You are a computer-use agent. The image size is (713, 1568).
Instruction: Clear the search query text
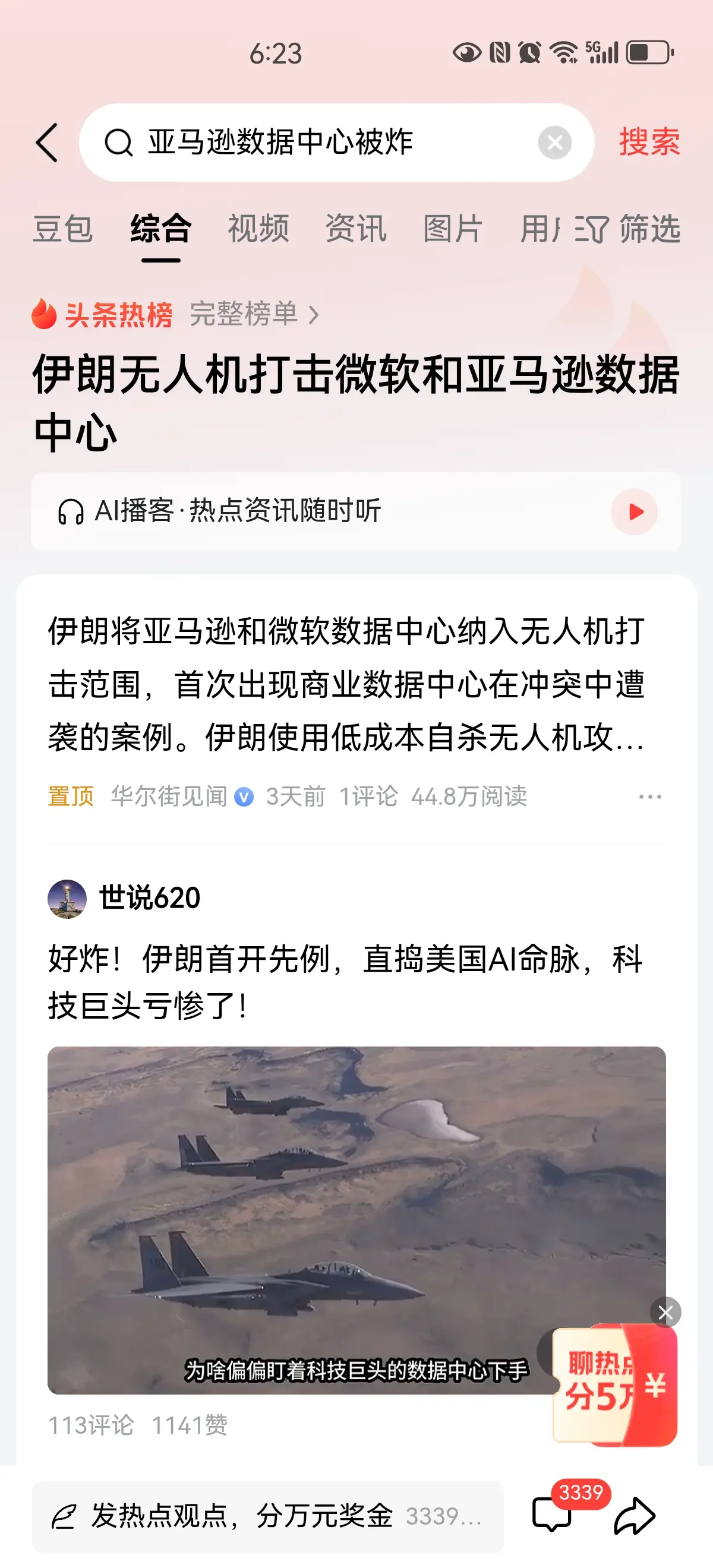[555, 143]
